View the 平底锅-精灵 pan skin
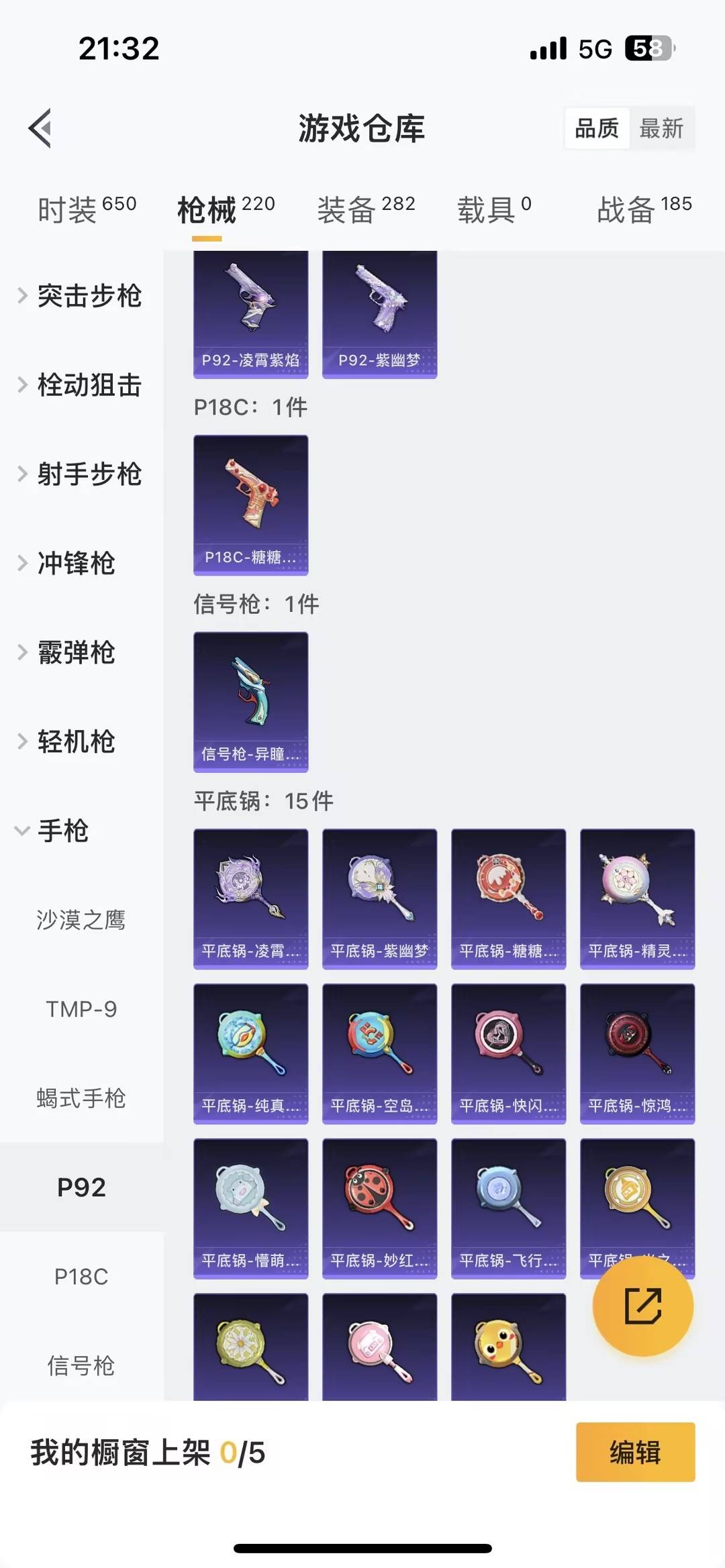 point(636,899)
